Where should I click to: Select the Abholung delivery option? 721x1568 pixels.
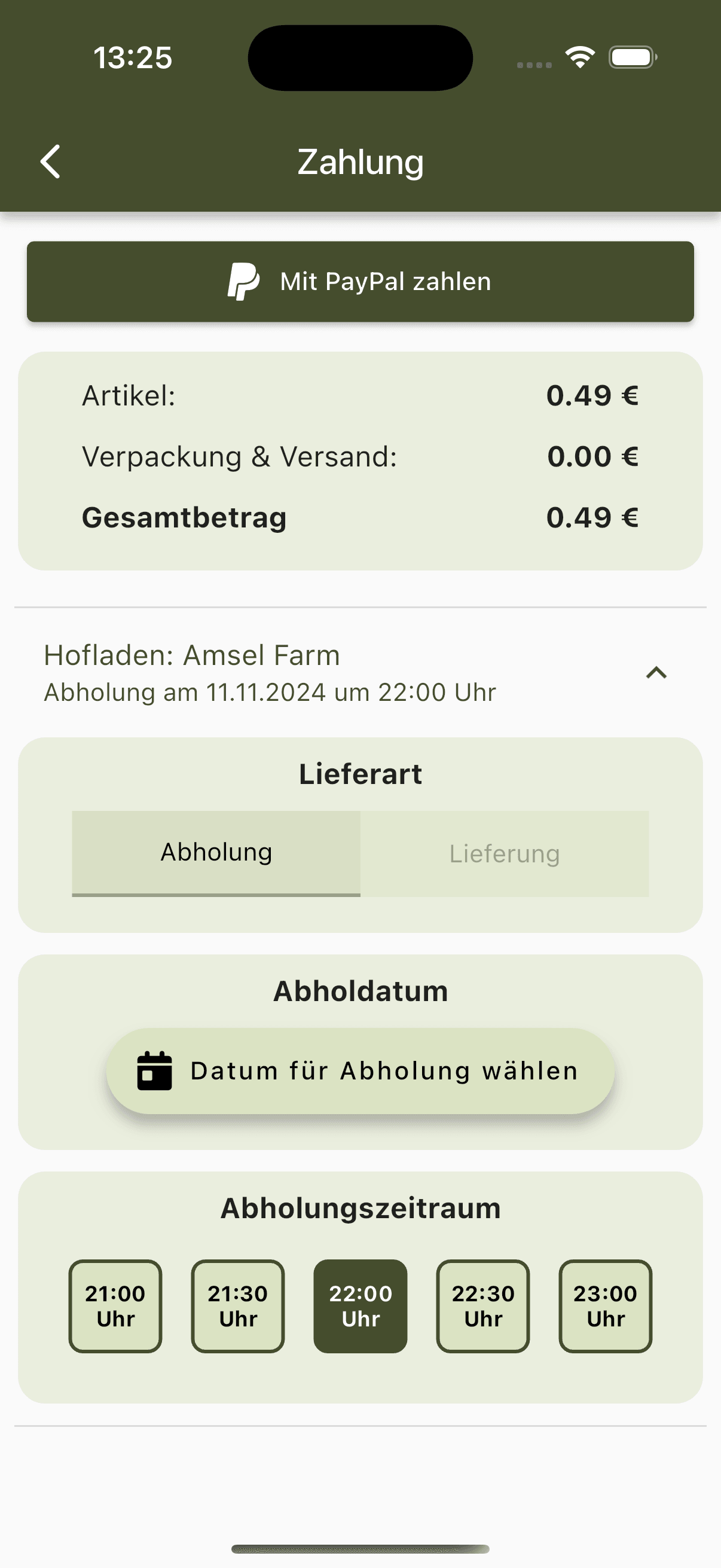216,853
